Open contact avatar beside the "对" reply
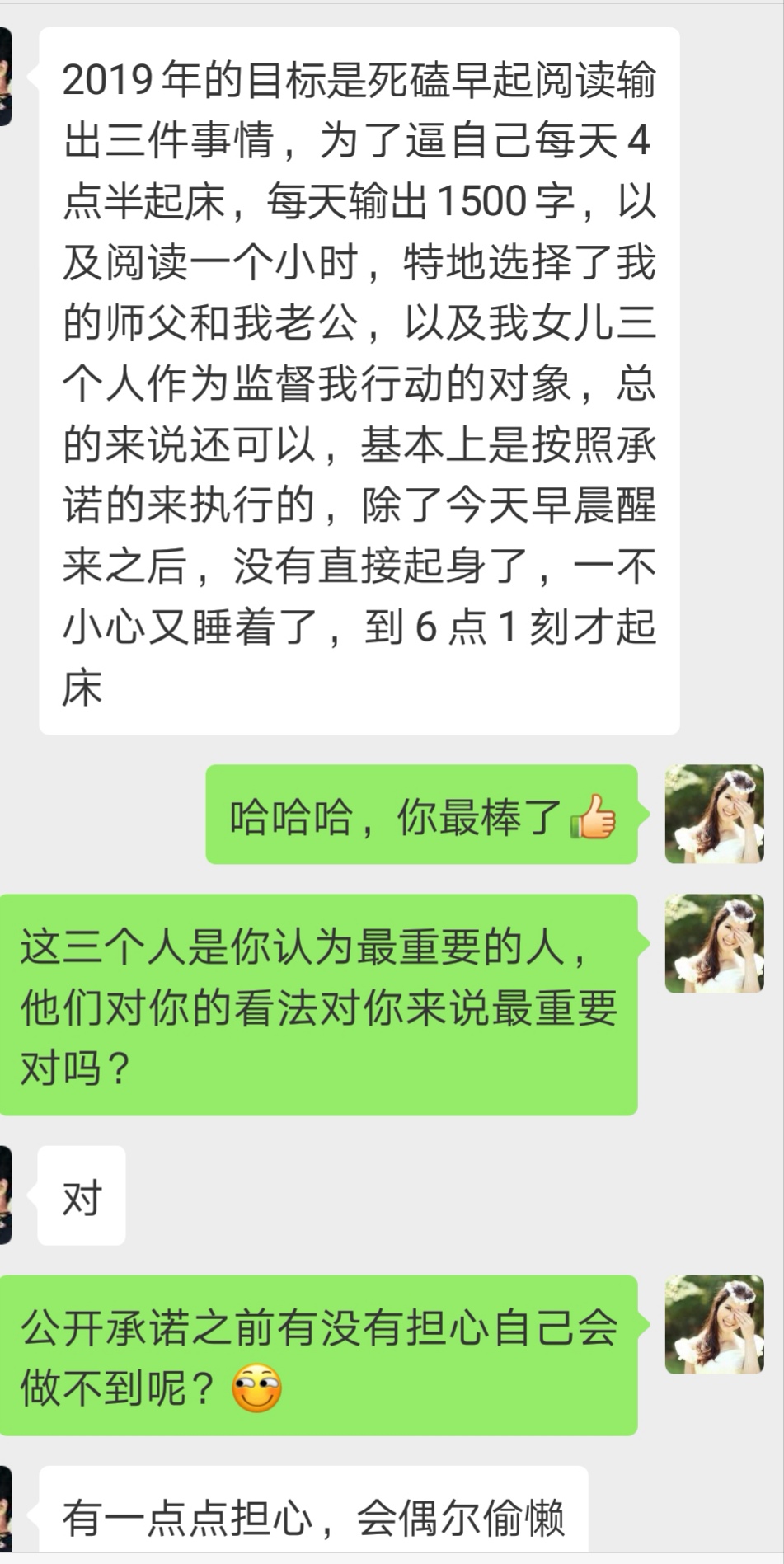 click(x=5, y=1195)
